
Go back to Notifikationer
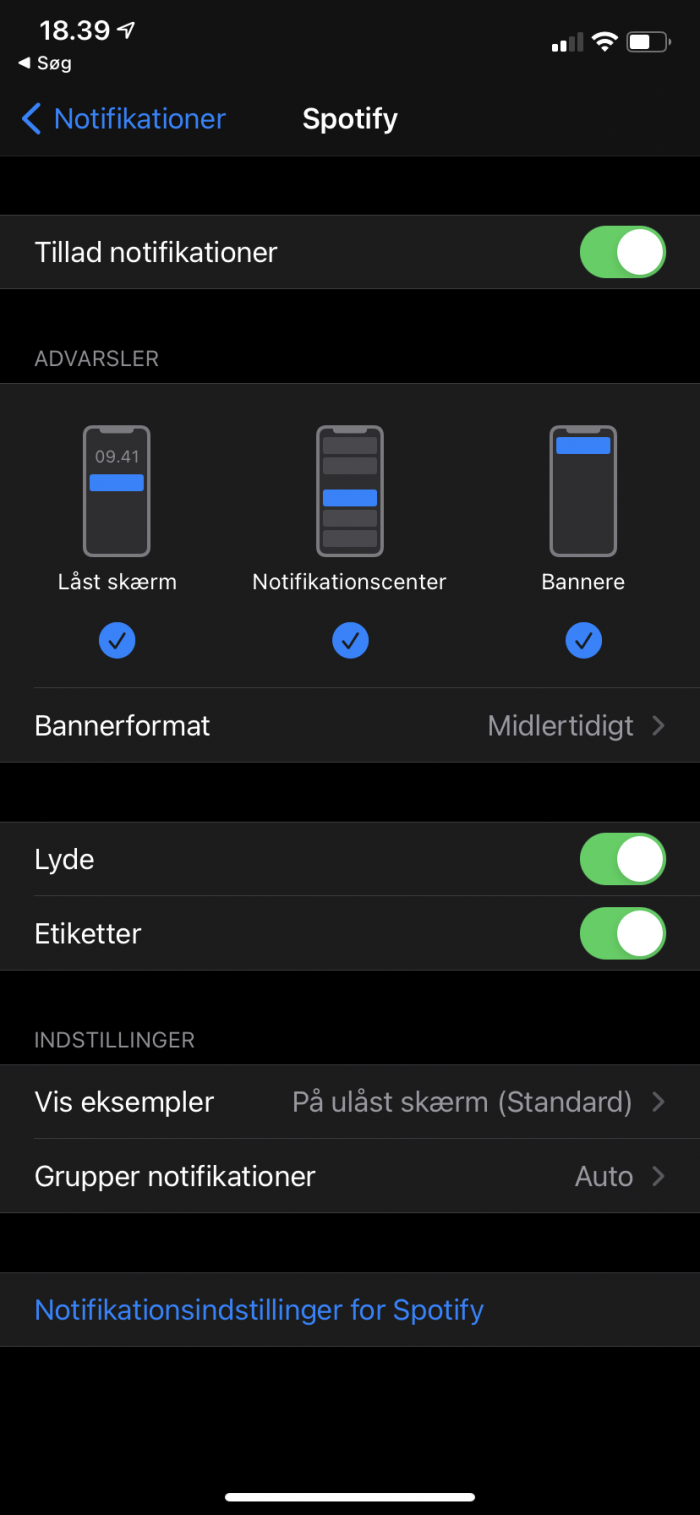click(x=124, y=119)
